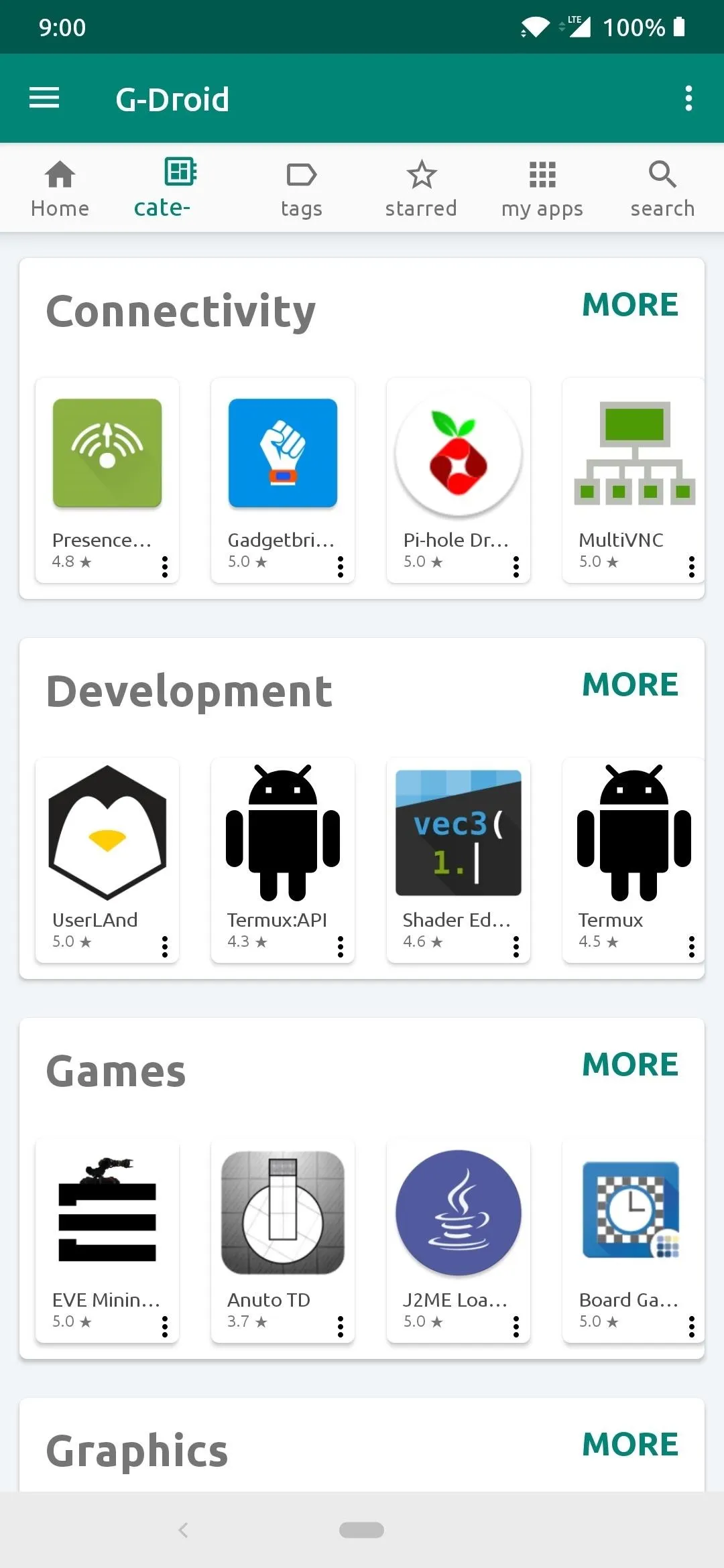Open the search tab
The width and height of the screenshot is (724, 1568).
point(662,190)
